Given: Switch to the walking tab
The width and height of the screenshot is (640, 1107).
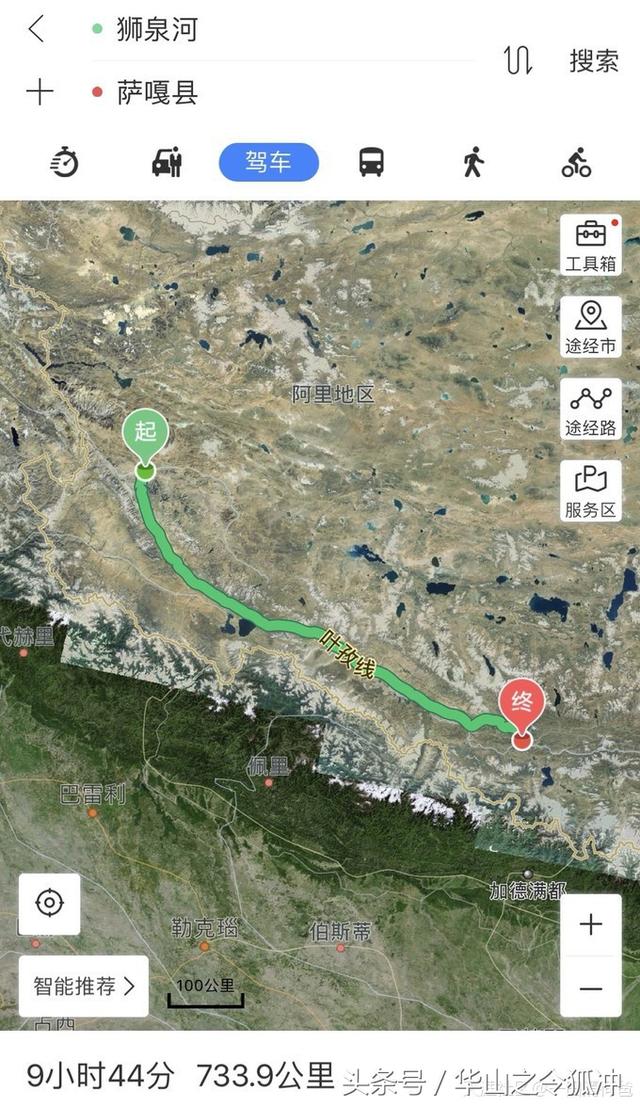Looking at the screenshot, I should point(474,161).
